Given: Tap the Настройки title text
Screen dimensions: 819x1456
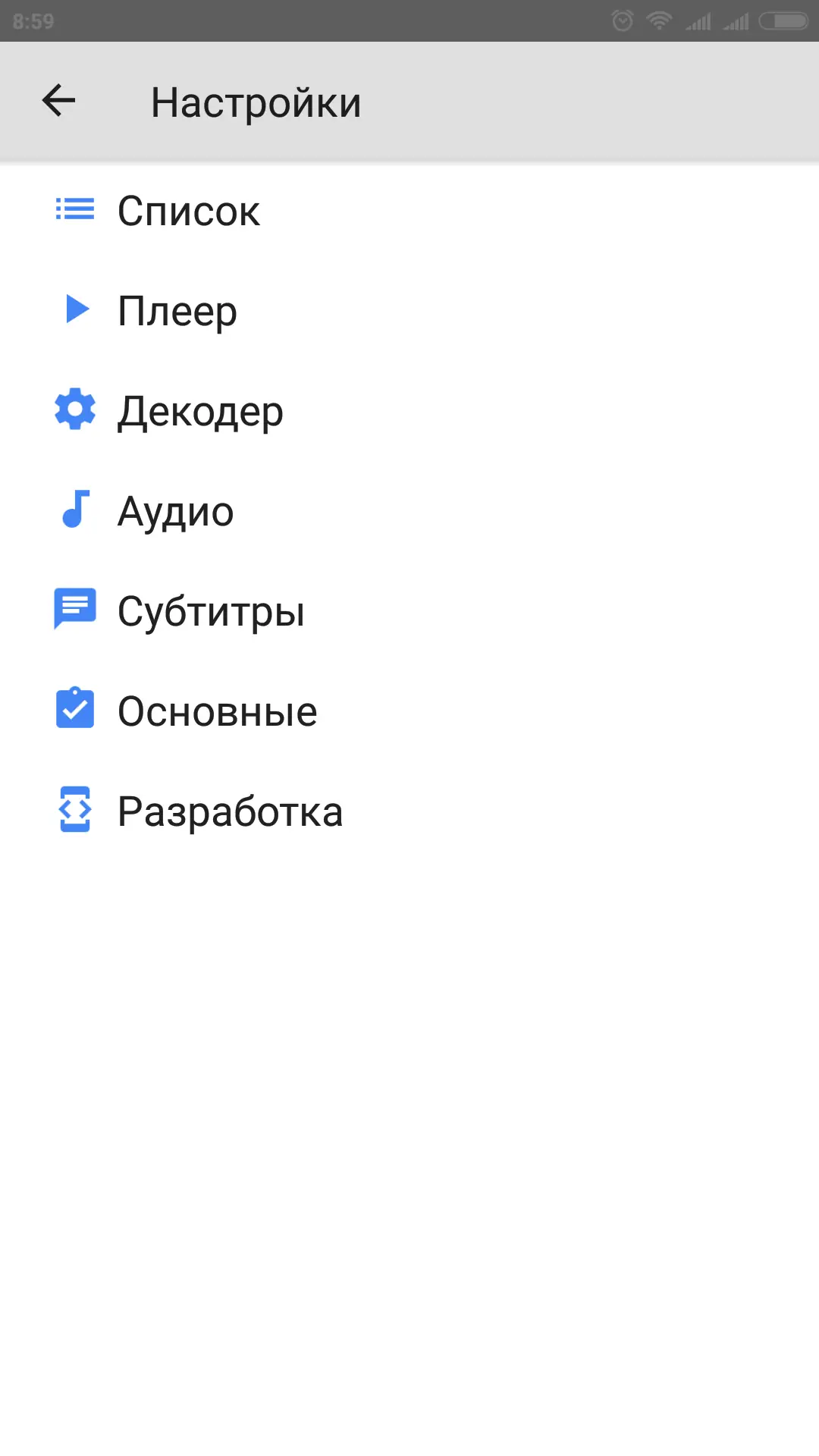Looking at the screenshot, I should point(256,101).
